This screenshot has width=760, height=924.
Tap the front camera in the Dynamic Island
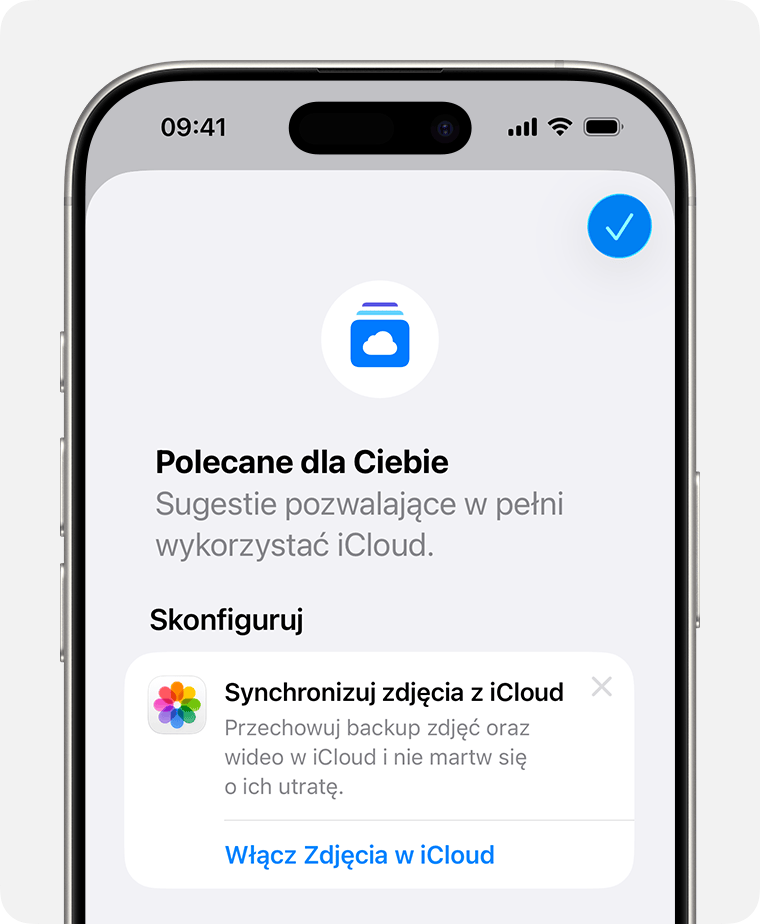click(x=443, y=128)
